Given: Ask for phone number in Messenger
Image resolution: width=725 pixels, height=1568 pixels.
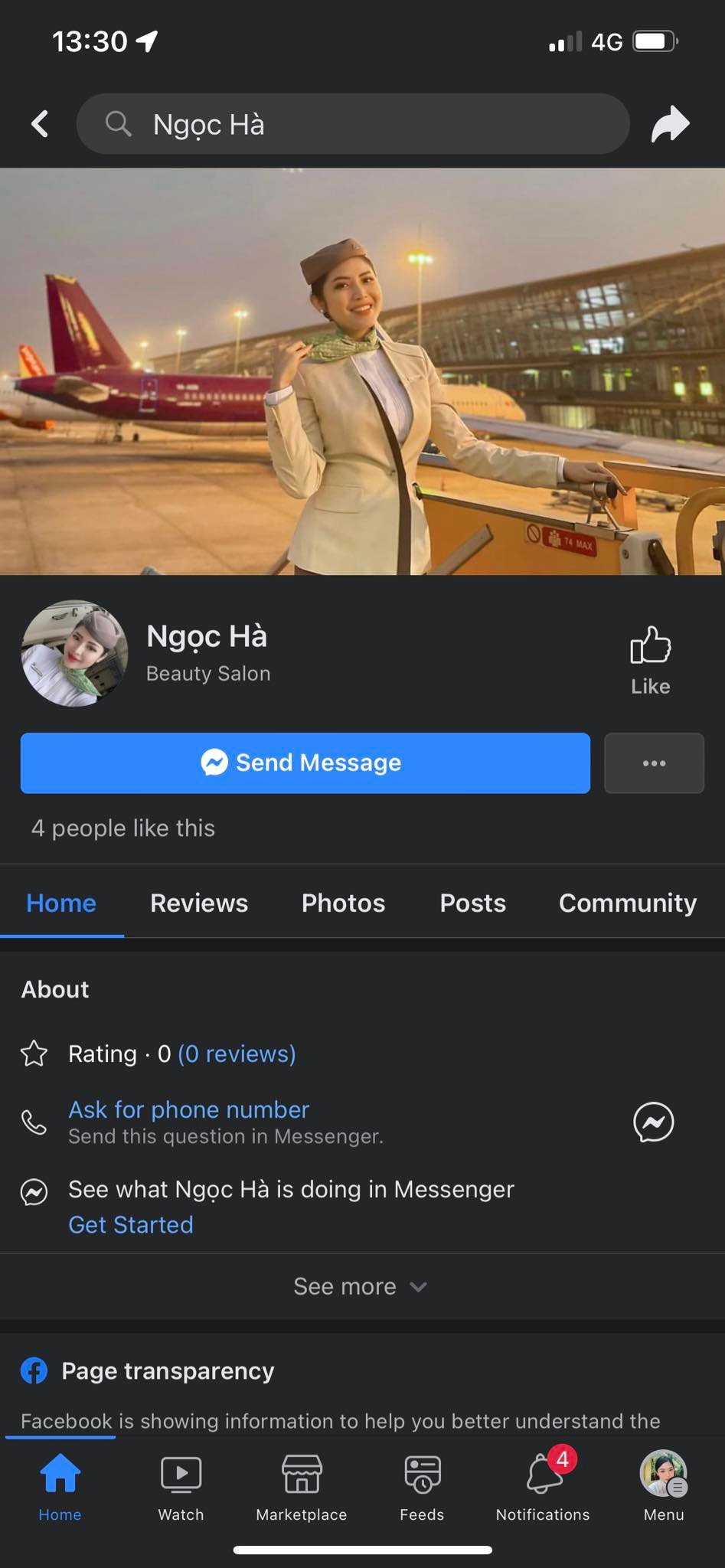Looking at the screenshot, I should click(189, 1109).
